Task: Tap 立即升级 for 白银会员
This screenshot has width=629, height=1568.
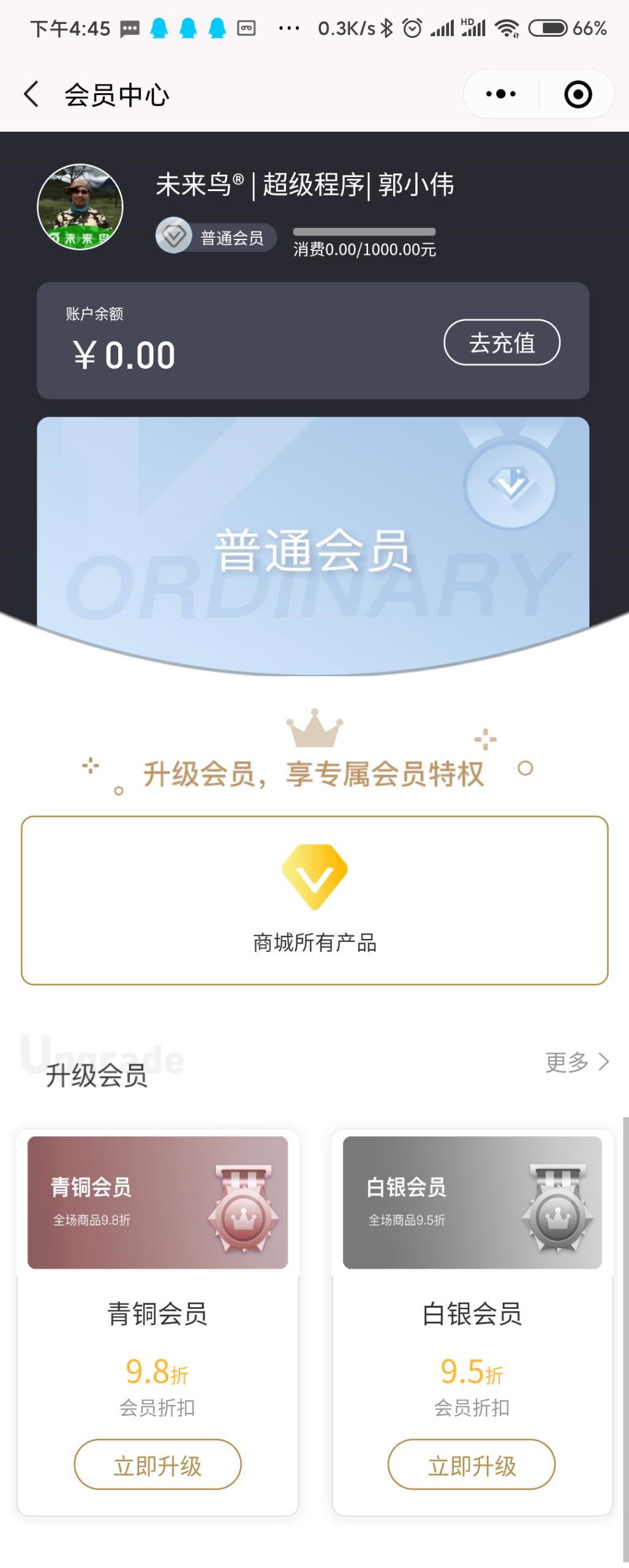Action: [x=472, y=1464]
